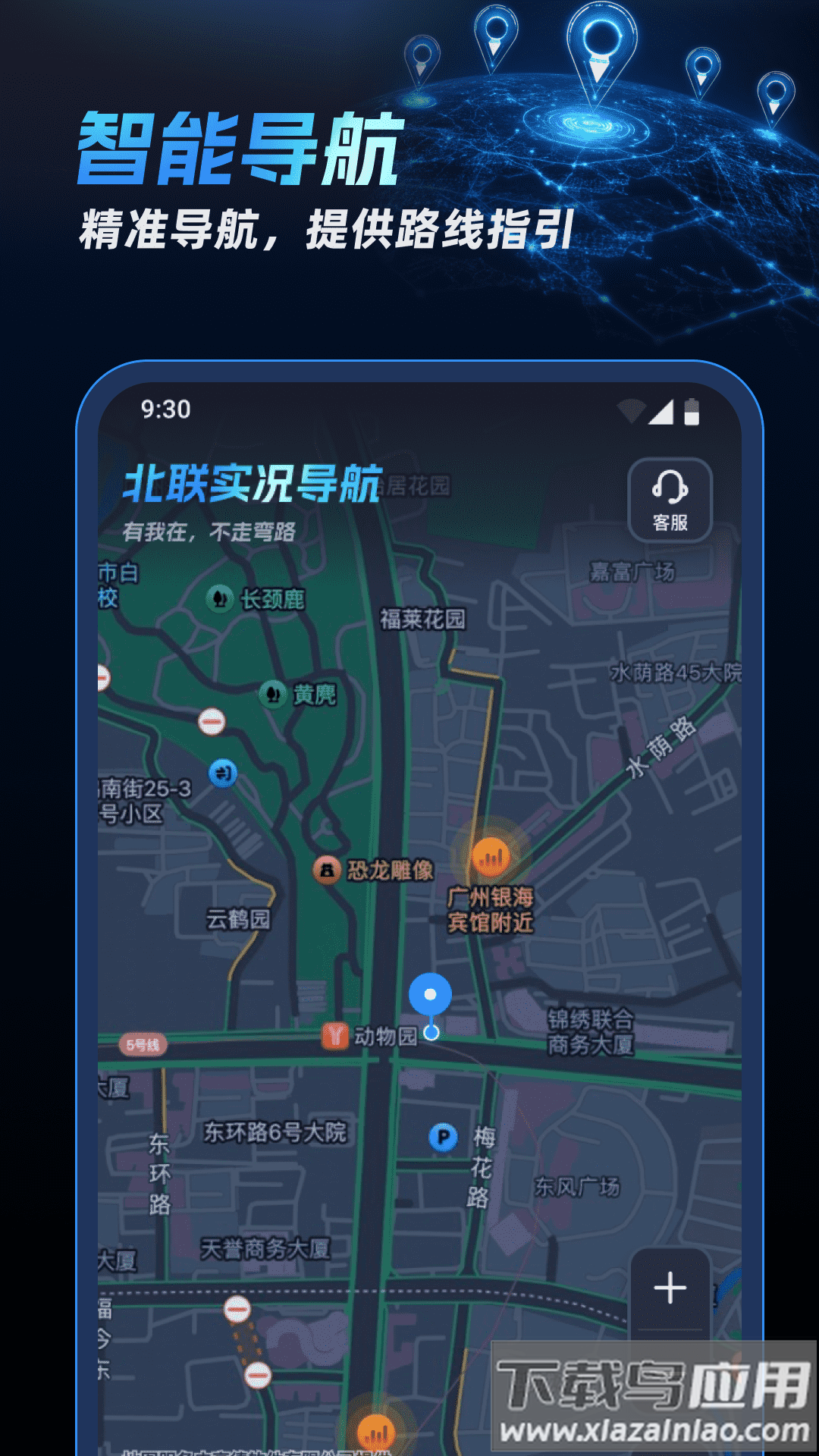Click the 福莱花园 map label

(x=422, y=620)
